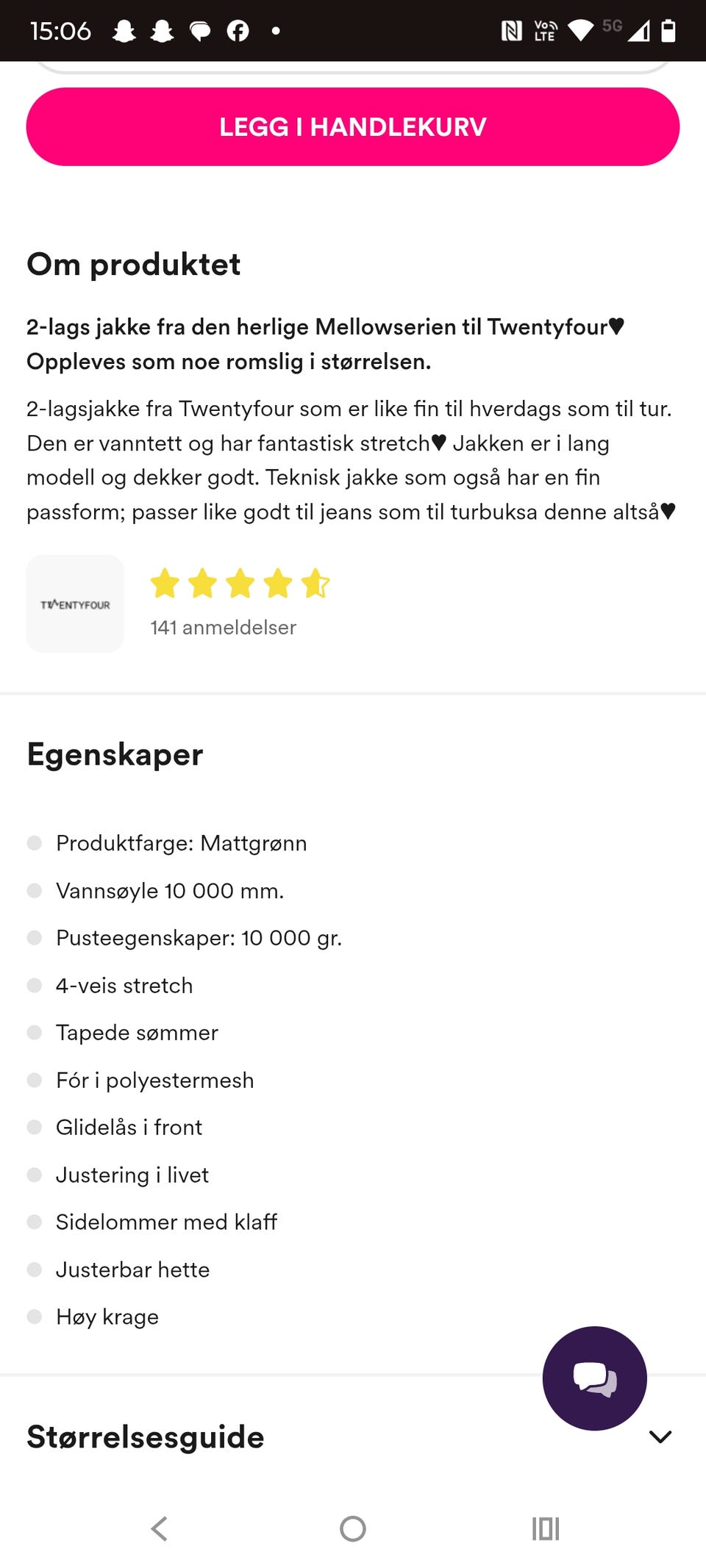The image size is (706, 1568).
Task: Tap the clock showing 15:06
Action: click(x=62, y=30)
